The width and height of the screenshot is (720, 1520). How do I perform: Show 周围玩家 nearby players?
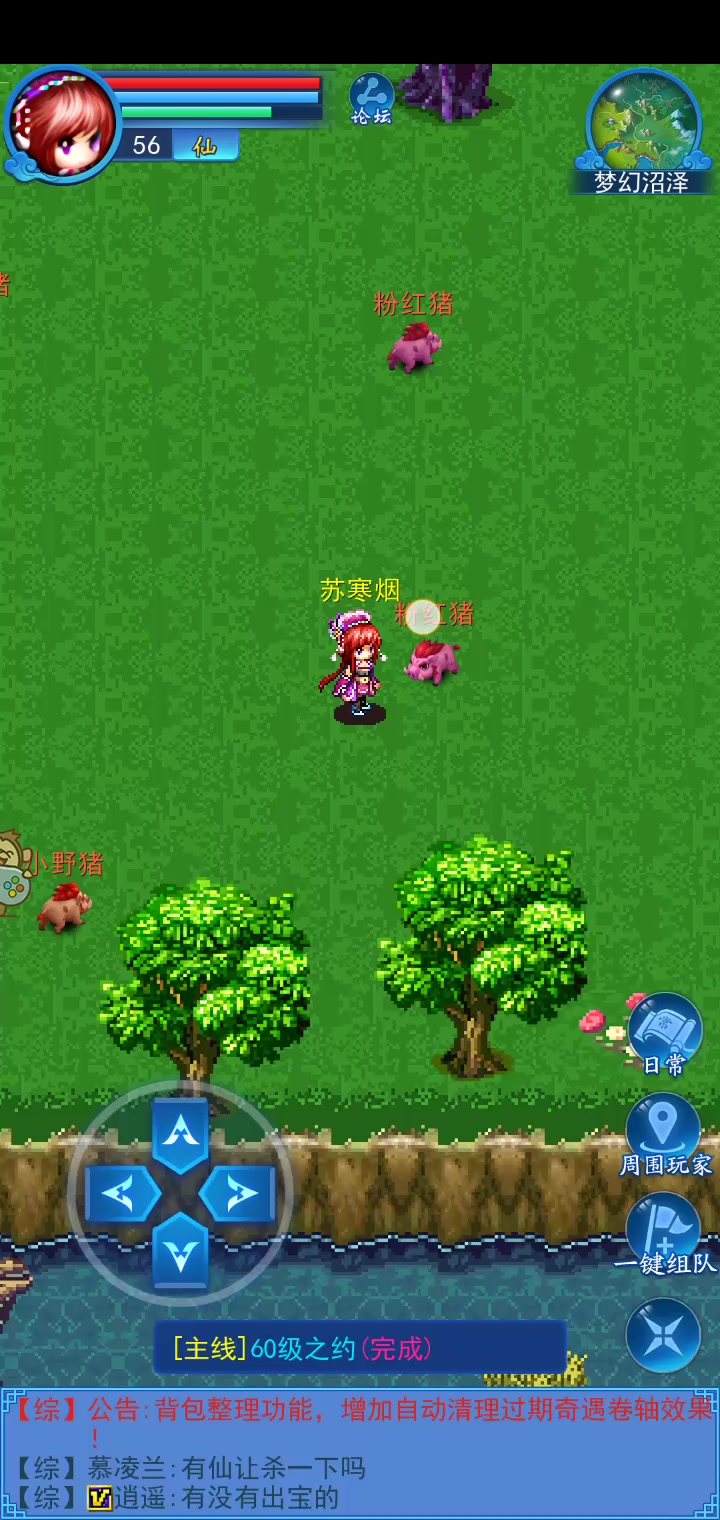pos(665,1135)
